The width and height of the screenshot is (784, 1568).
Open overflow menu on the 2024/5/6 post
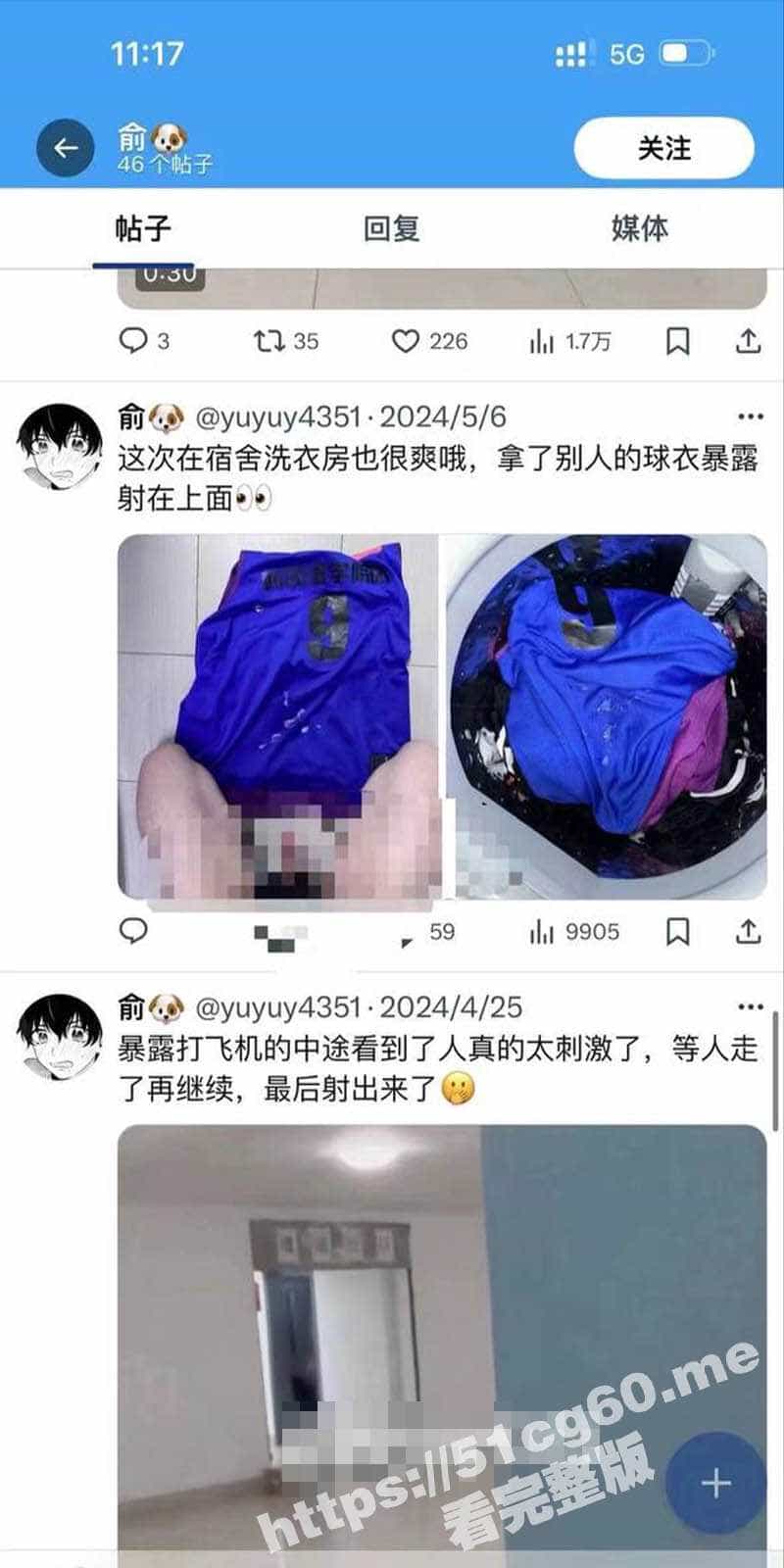750,416
